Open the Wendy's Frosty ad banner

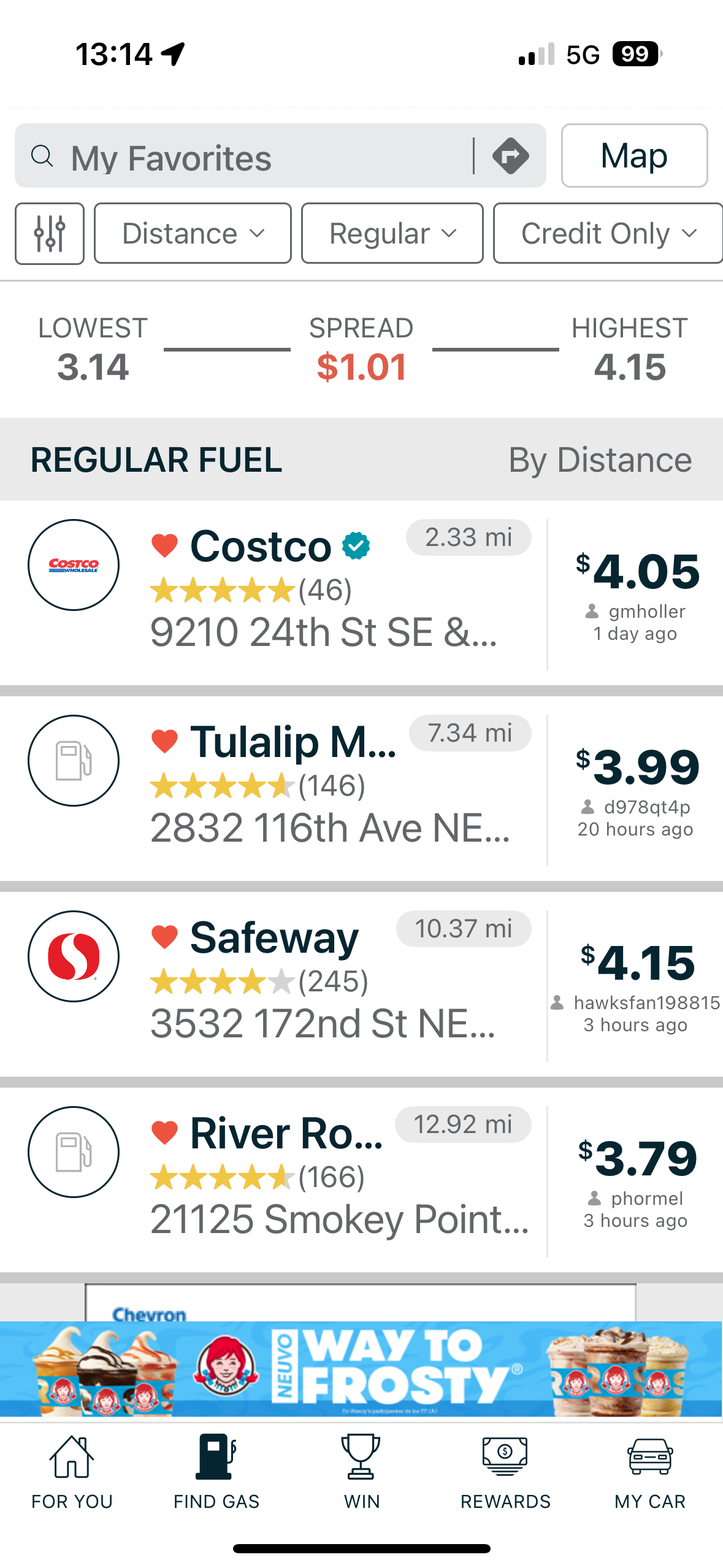click(361, 1369)
